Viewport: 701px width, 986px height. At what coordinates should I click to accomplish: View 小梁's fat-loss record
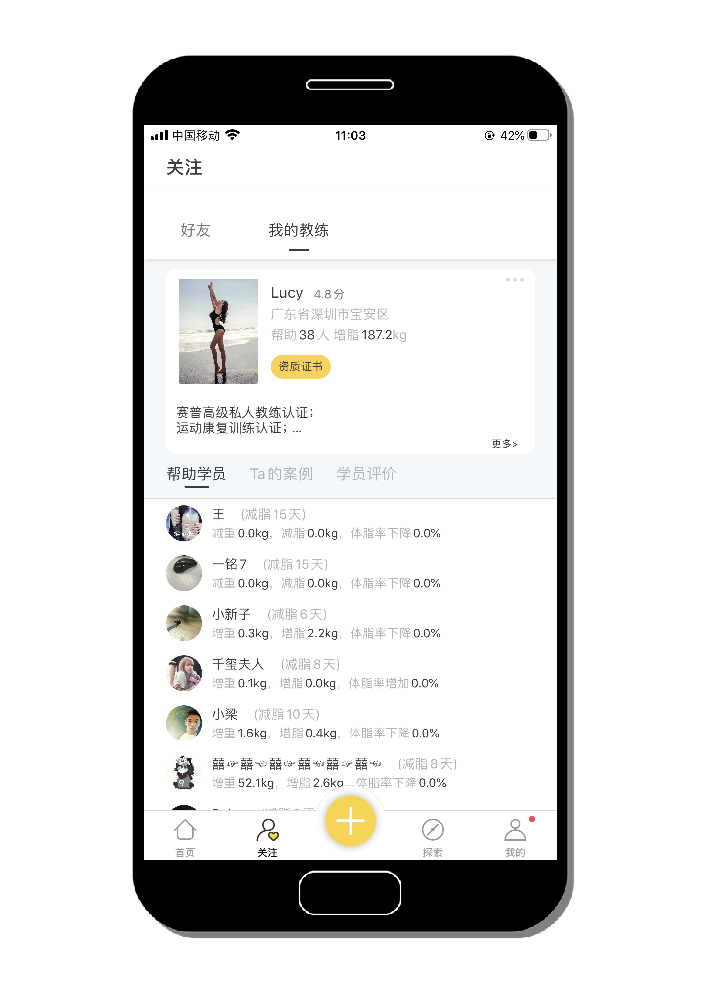pyautogui.click(x=326, y=723)
